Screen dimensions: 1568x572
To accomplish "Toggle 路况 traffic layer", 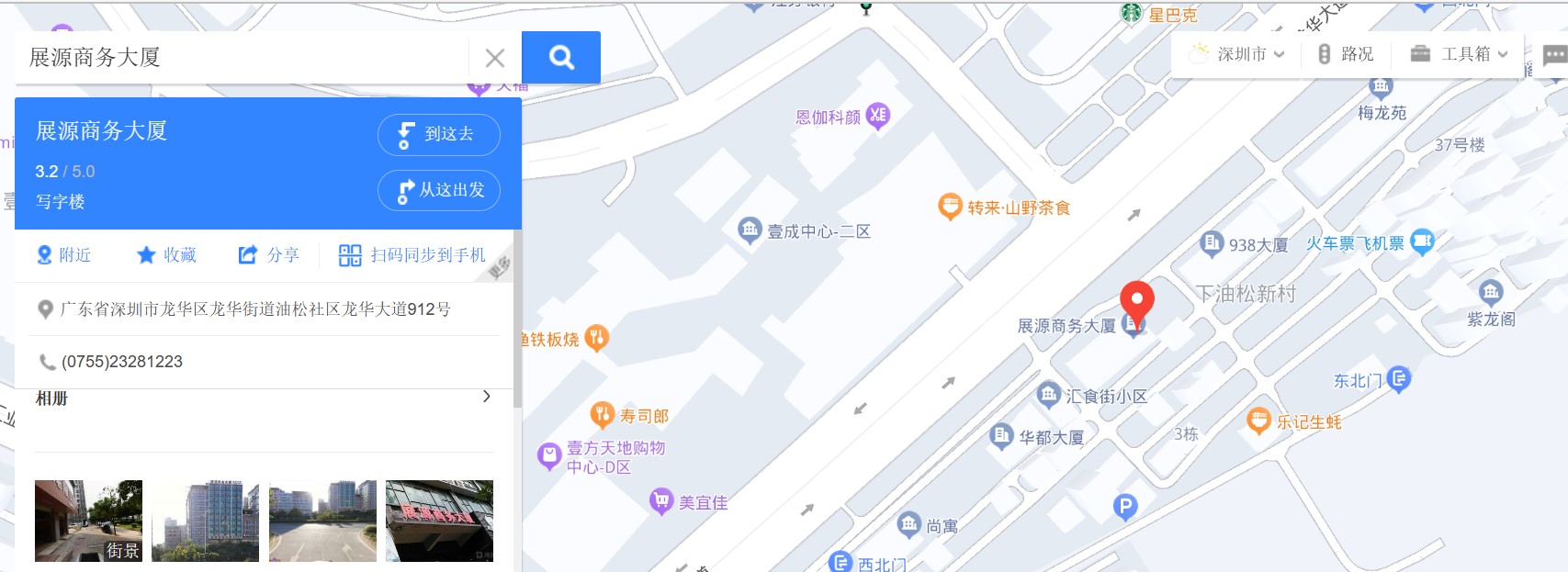I will click(x=1346, y=54).
